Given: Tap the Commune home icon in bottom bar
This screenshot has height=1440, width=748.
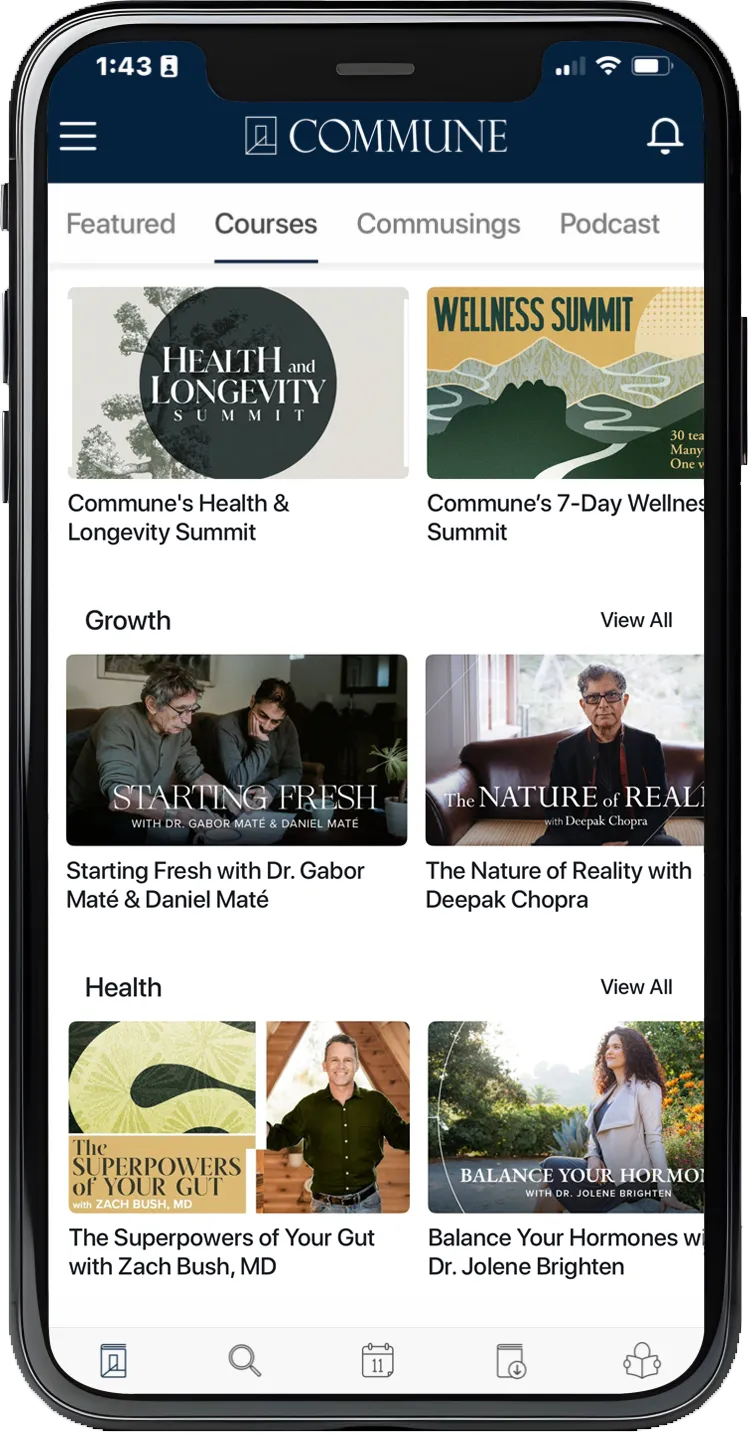Looking at the screenshot, I should point(113,1361).
